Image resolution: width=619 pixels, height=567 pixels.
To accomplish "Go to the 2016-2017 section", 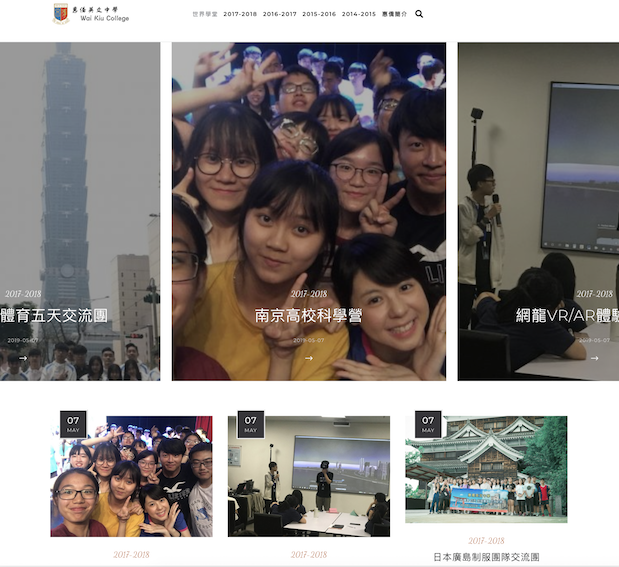I will click(279, 14).
